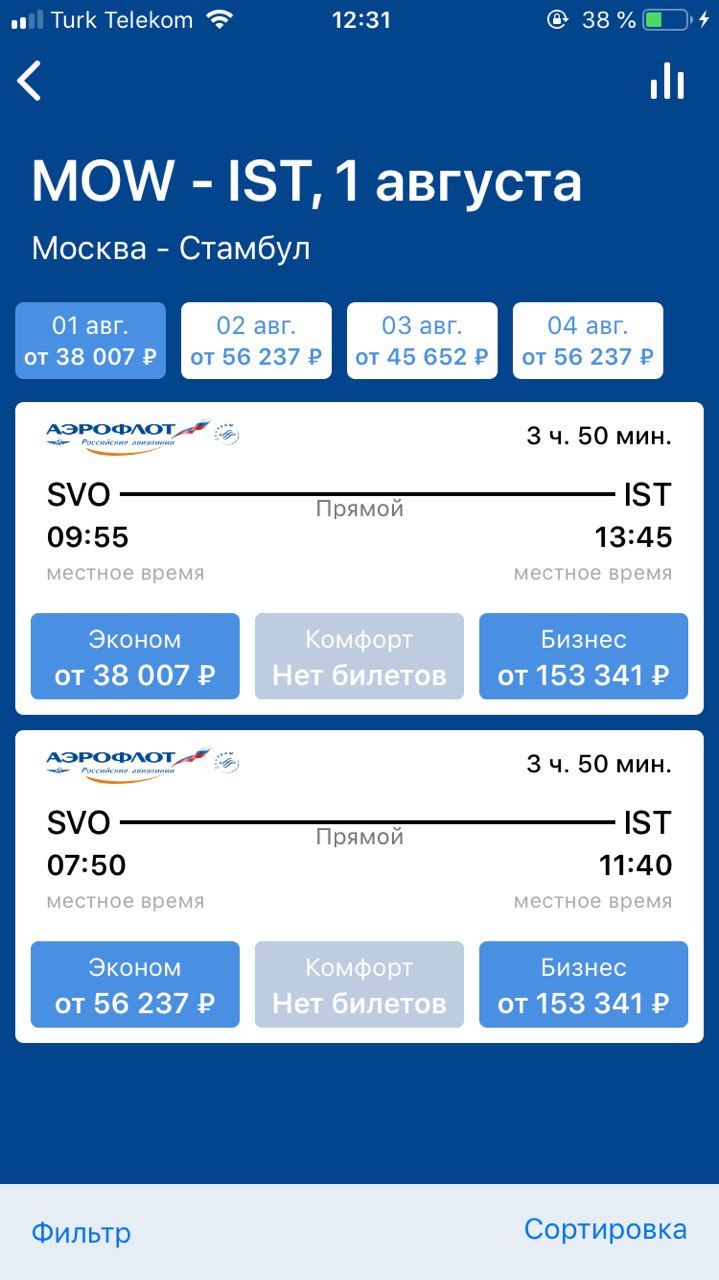Switch to 02 авг. date tab

pos(256,341)
